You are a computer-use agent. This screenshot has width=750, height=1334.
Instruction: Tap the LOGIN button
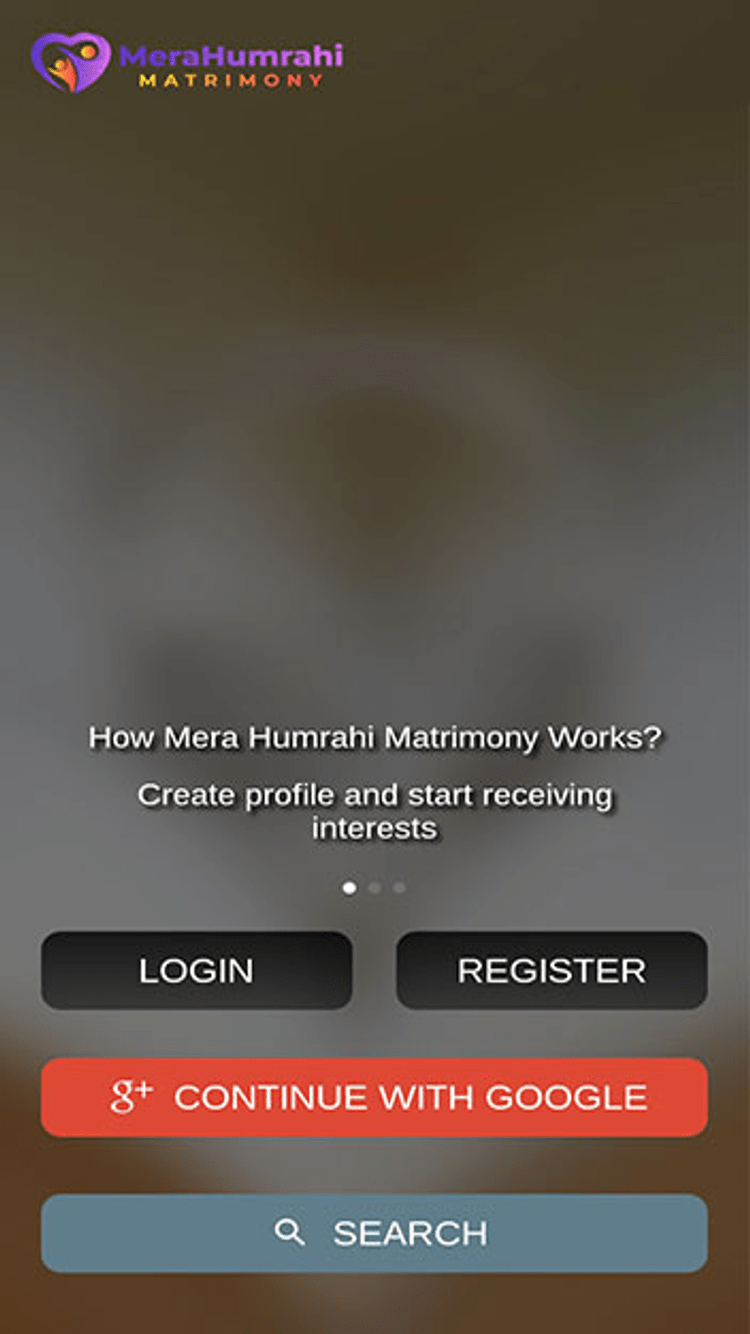point(196,970)
